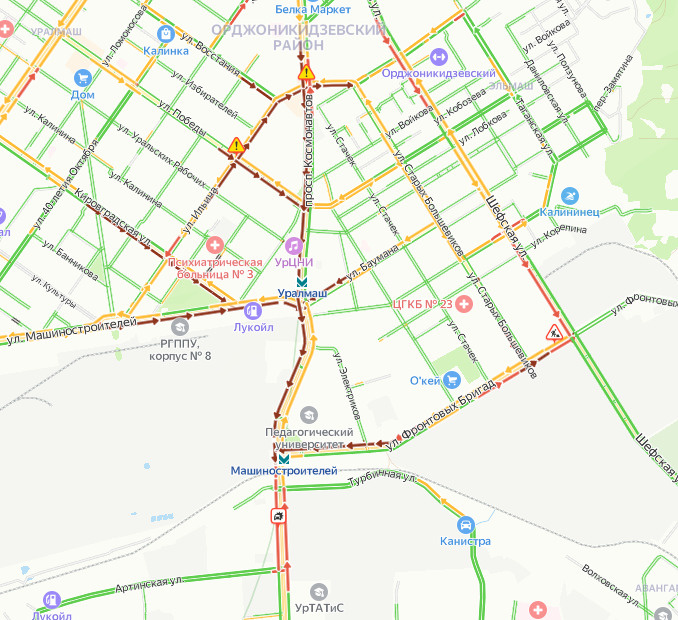
Task: View the warning sign on ул. Победы
Action: pyautogui.click(x=236, y=146)
